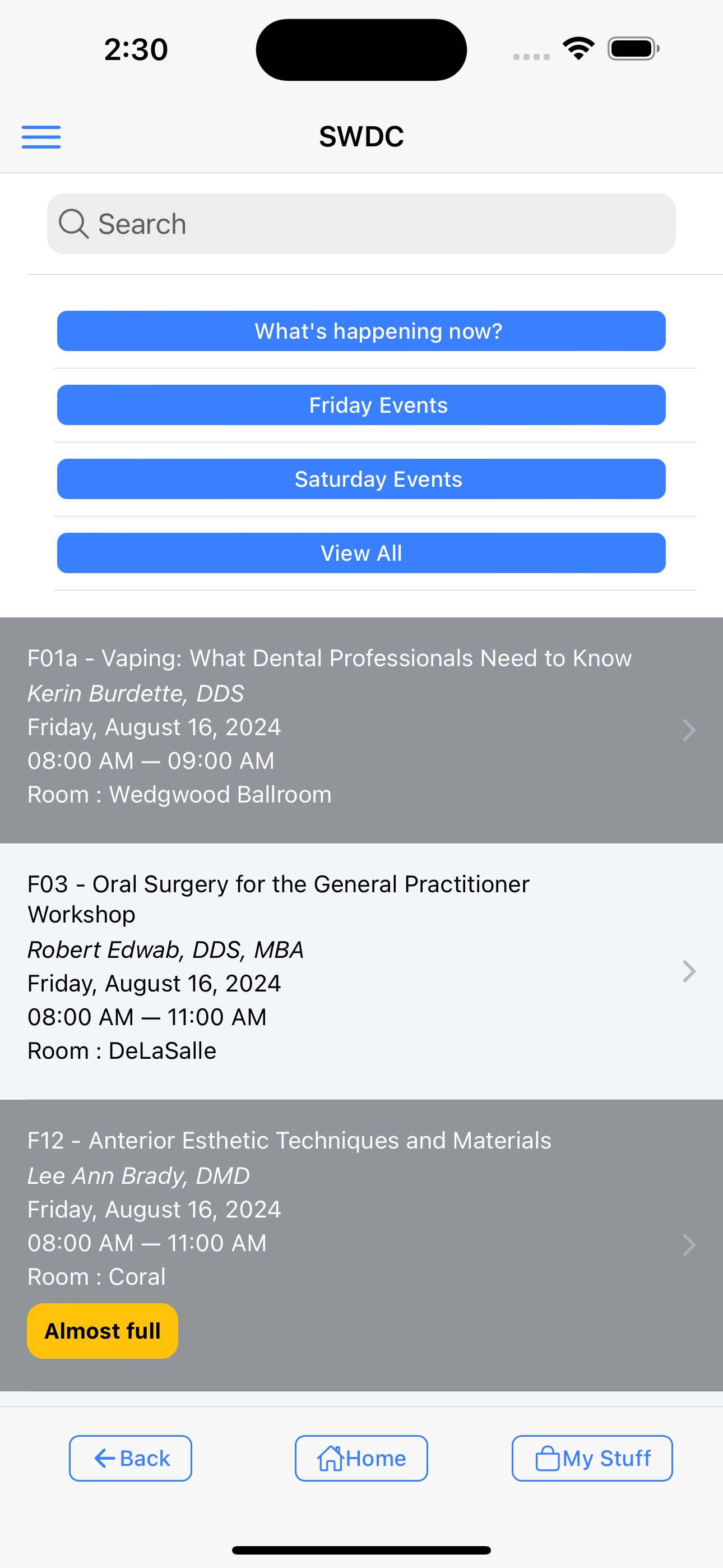Show what's happening now
This screenshot has width=723, height=1568.
click(x=361, y=331)
